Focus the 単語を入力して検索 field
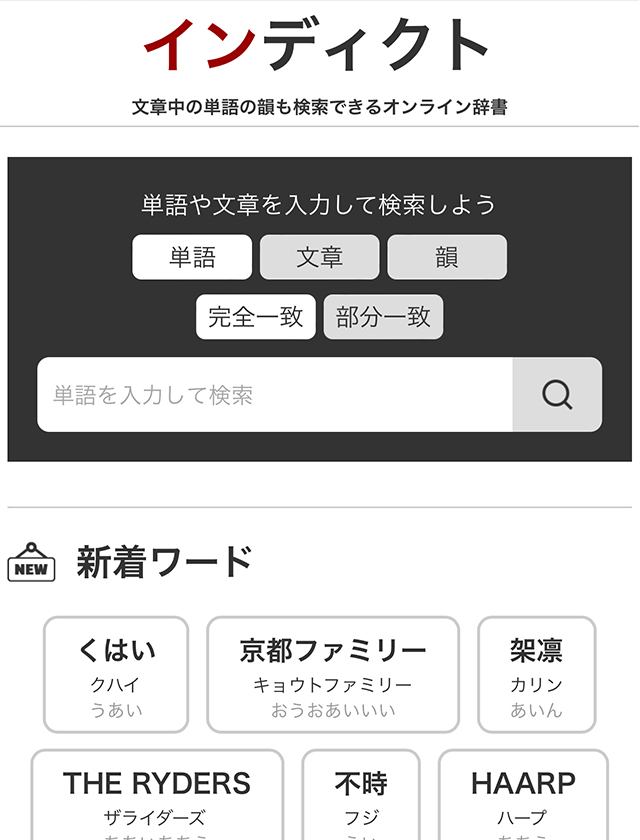The image size is (640, 840). 275,395
